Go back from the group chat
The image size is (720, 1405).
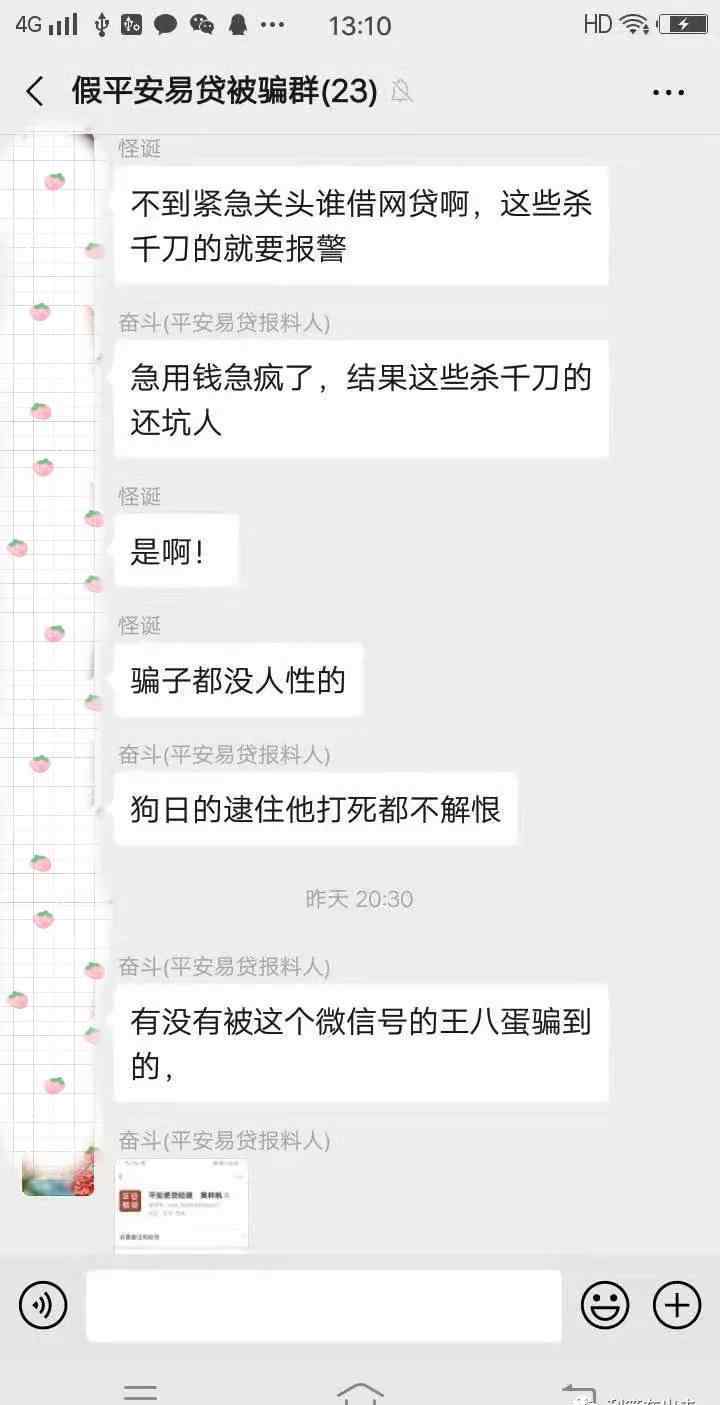[35, 92]
